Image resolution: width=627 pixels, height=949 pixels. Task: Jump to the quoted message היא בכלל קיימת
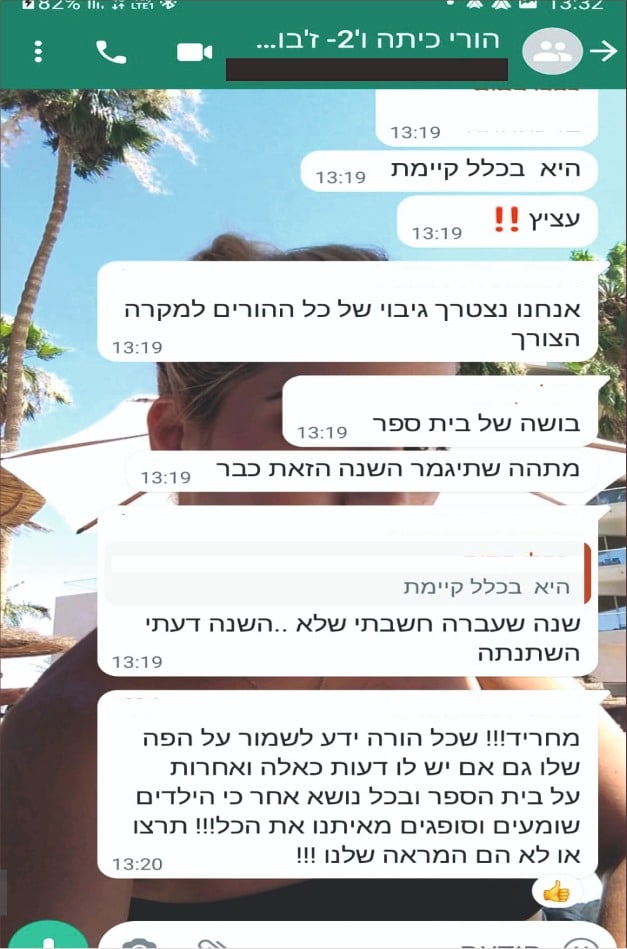pyautogui.click(x=348, y=574)
